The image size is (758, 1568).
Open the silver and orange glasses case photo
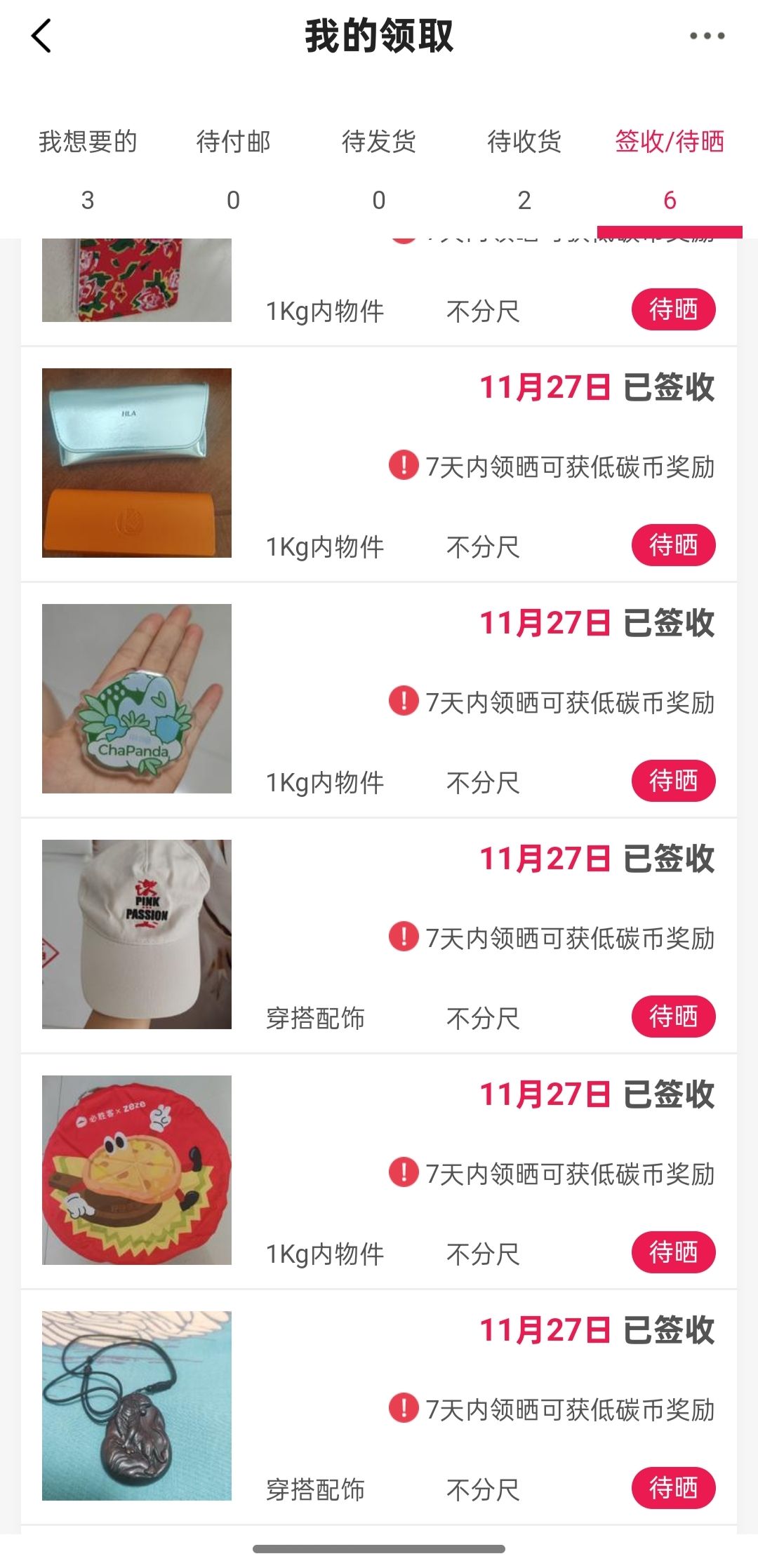click(137, 463)
